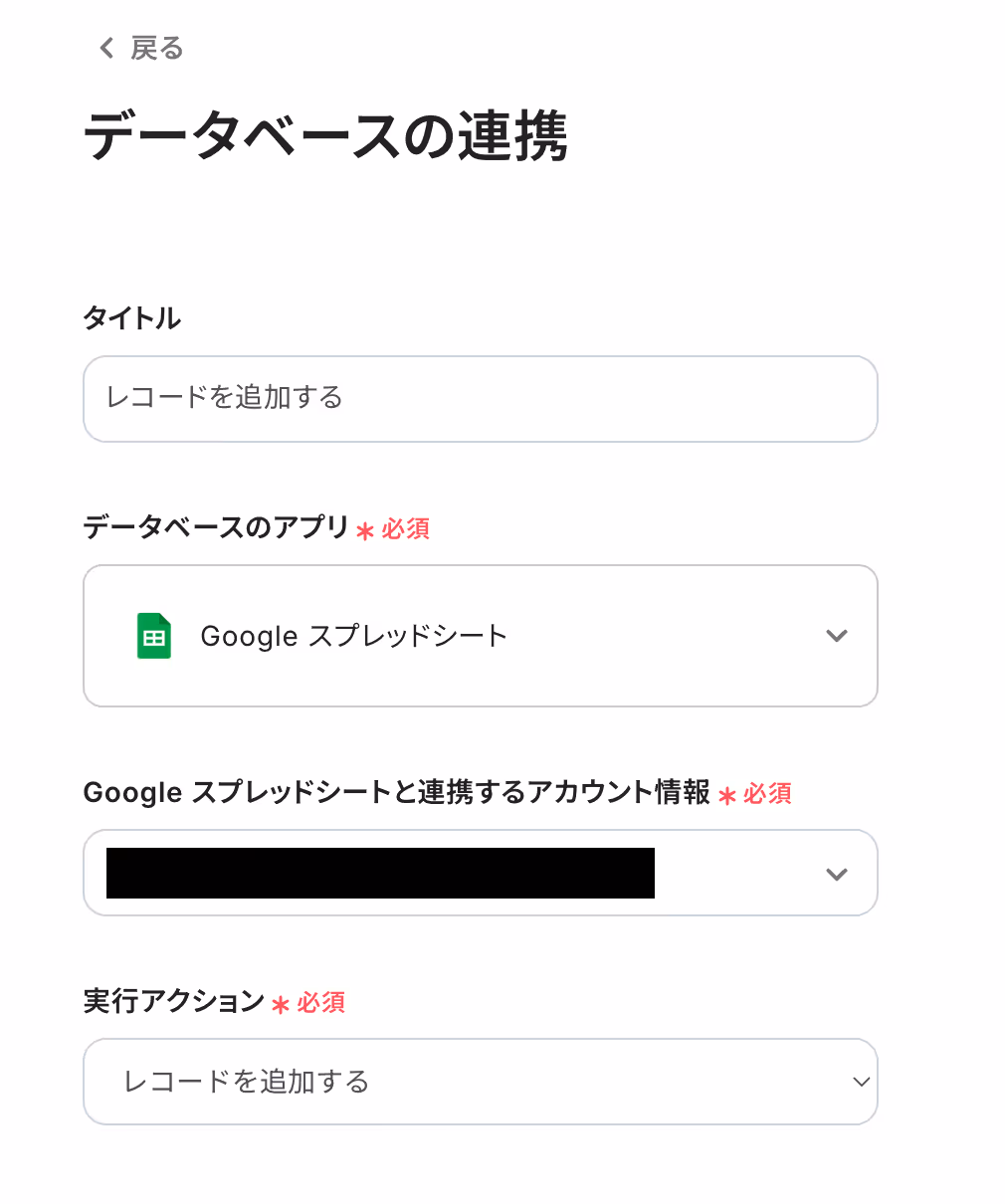Open the データベースのアプリ dropdown

coord(480,636)
